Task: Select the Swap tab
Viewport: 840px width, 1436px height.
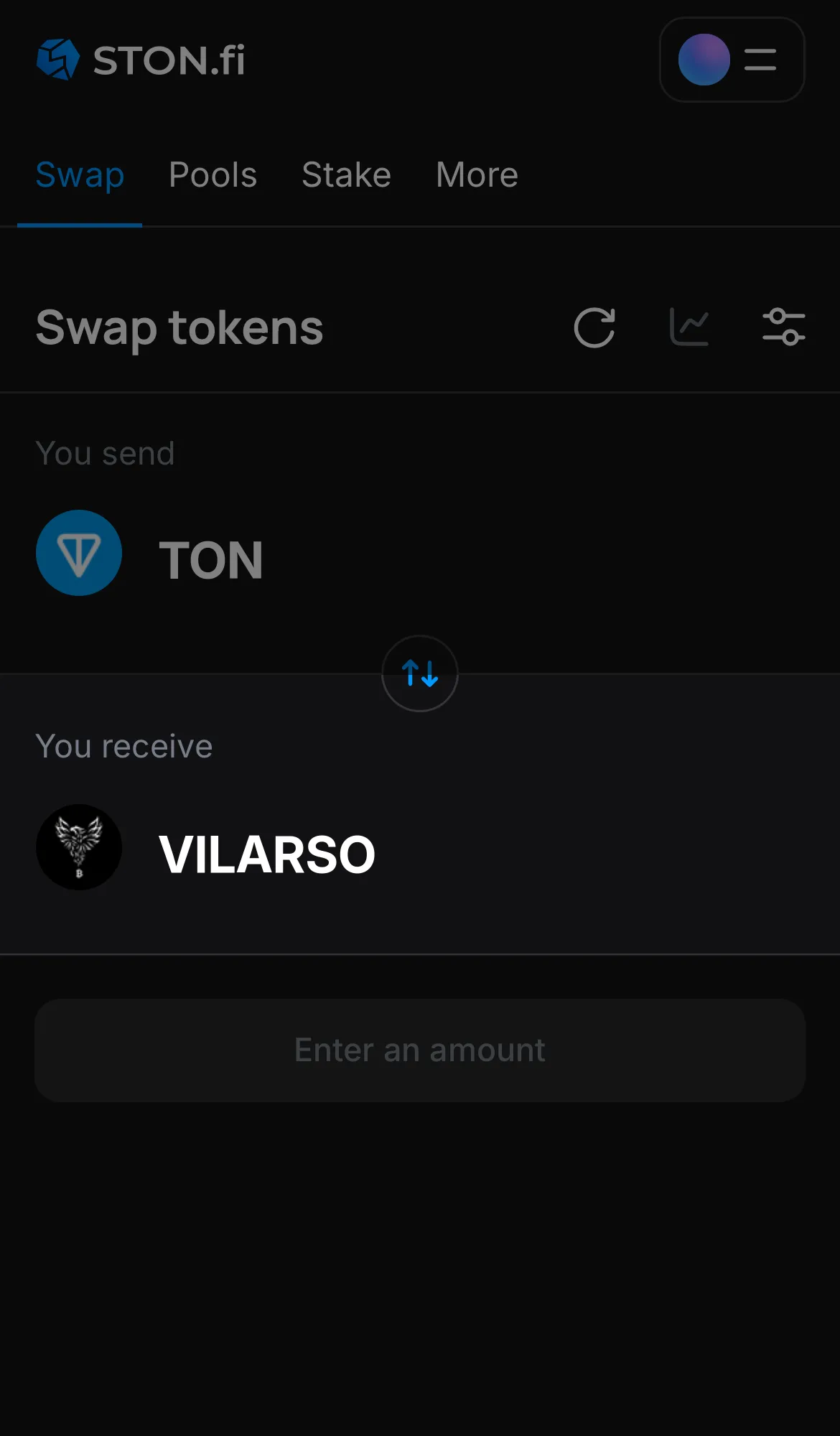Action: tap(80, 174)
